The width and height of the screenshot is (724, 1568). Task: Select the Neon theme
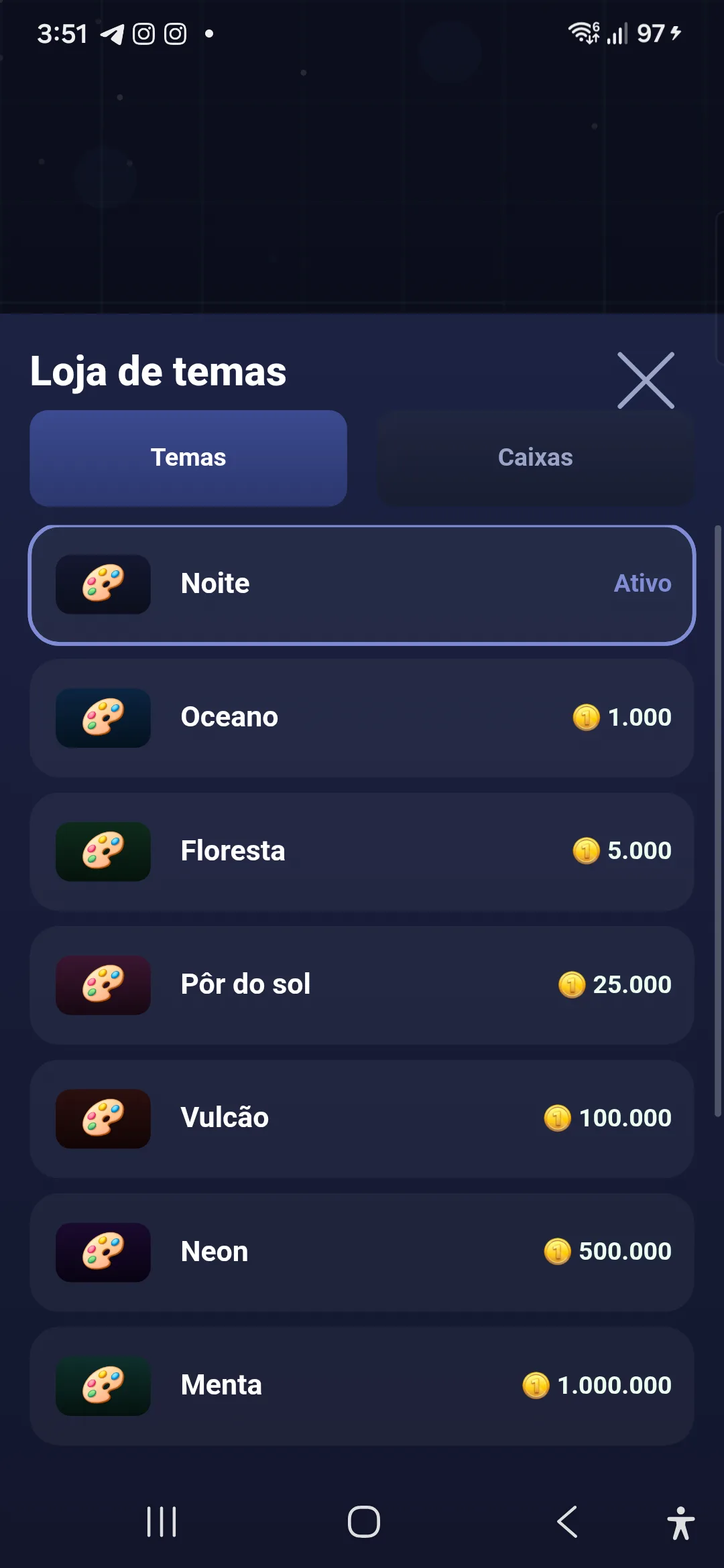click(x=362, y=1252)
